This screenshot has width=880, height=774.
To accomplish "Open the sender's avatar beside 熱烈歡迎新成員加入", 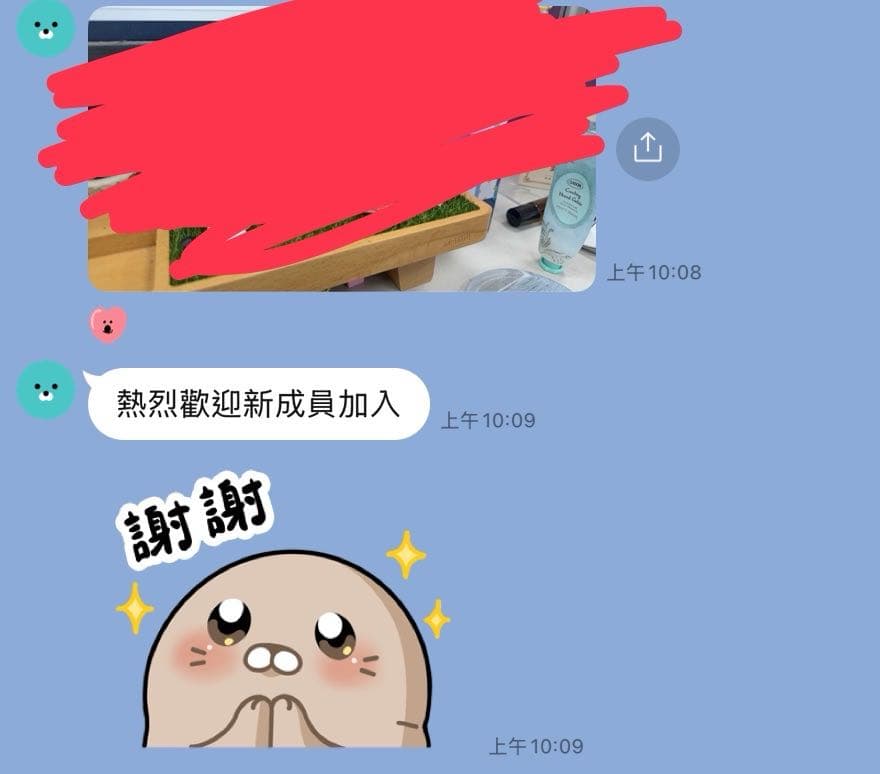I will click(46, 390).
